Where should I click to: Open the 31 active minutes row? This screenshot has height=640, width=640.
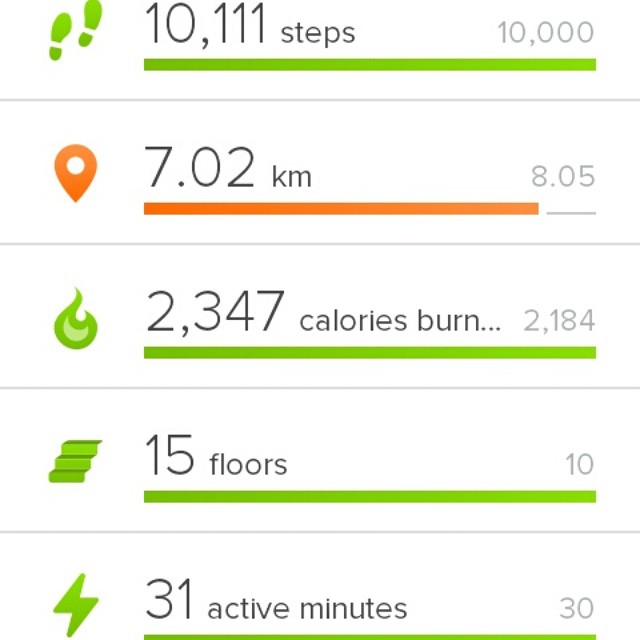click(320, 602)
